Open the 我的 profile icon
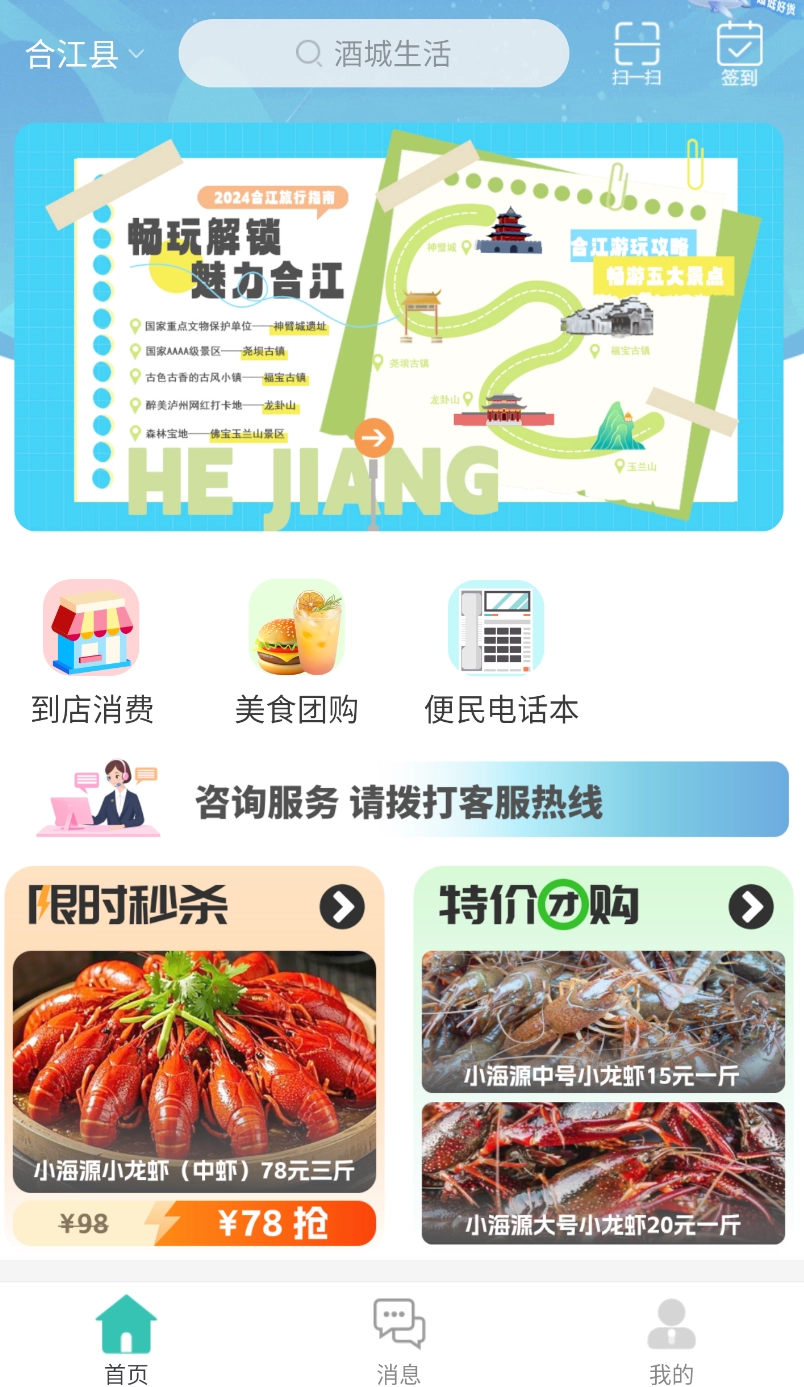Viewport: 804px width, 1387px height. click(x=671, y=1322)
